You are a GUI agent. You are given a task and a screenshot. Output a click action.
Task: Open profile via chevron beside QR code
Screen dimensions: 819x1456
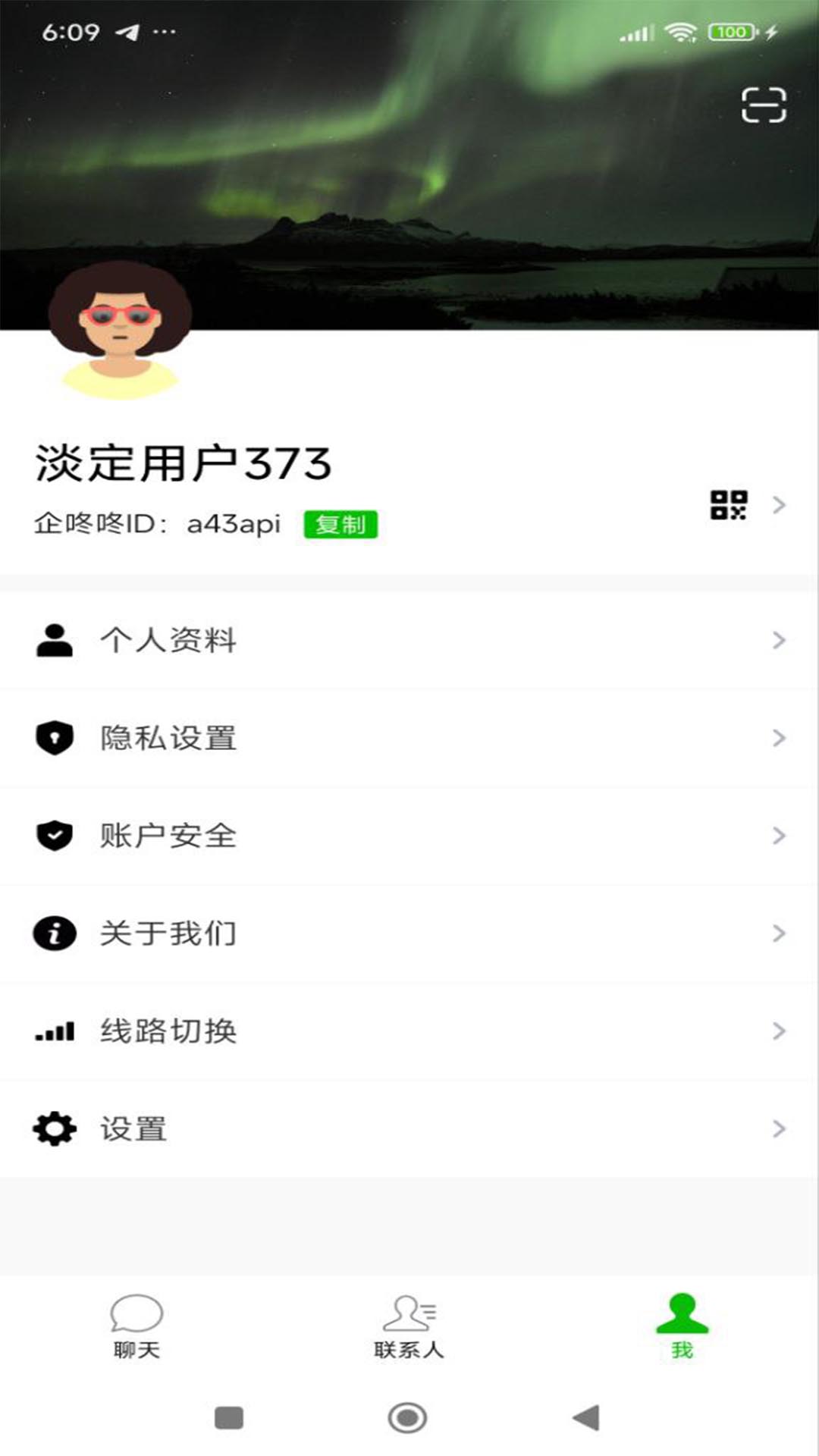click(779, 504)
